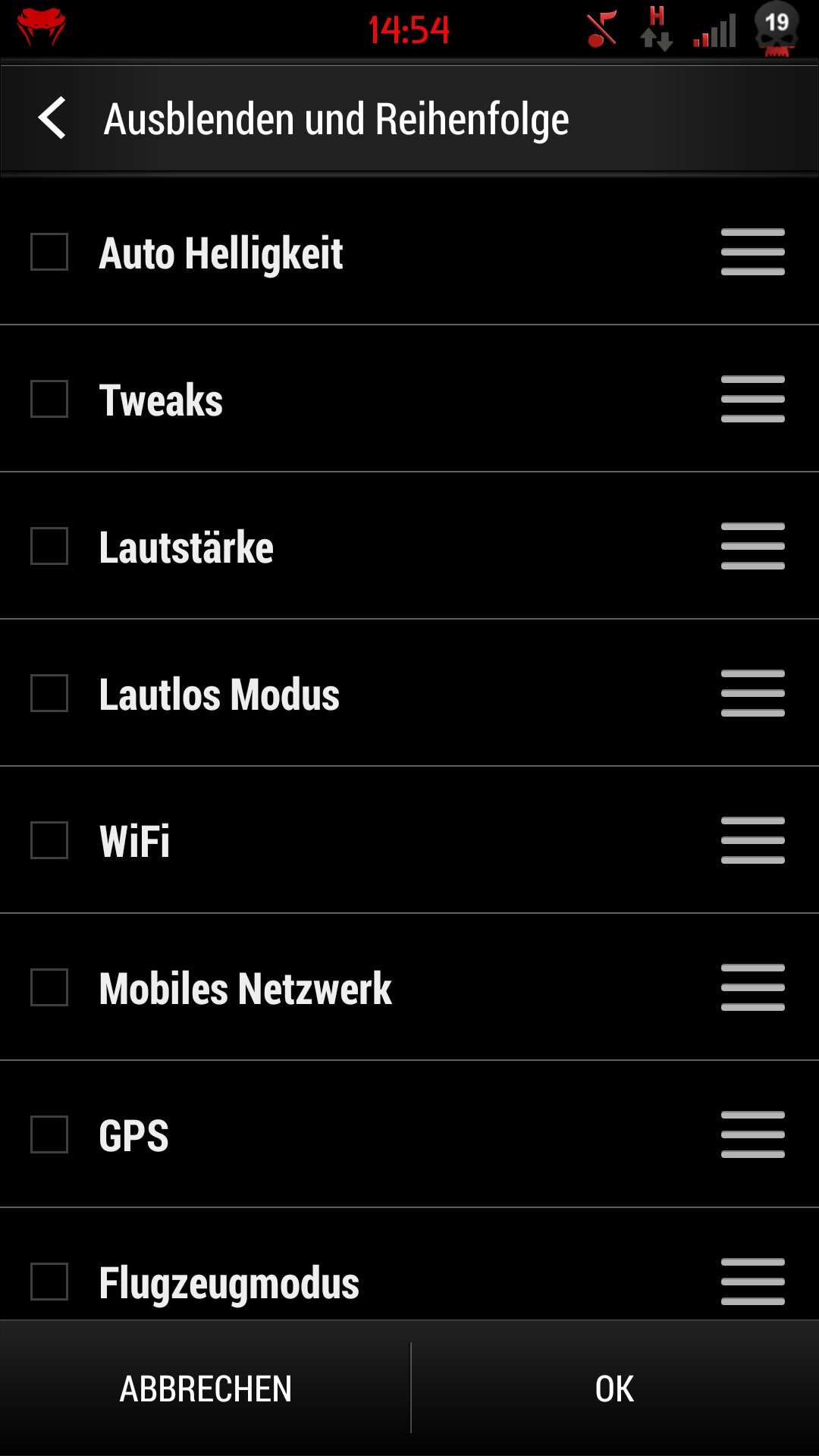
Task: Confirm changes with OK
Action: pos(615,1389)
